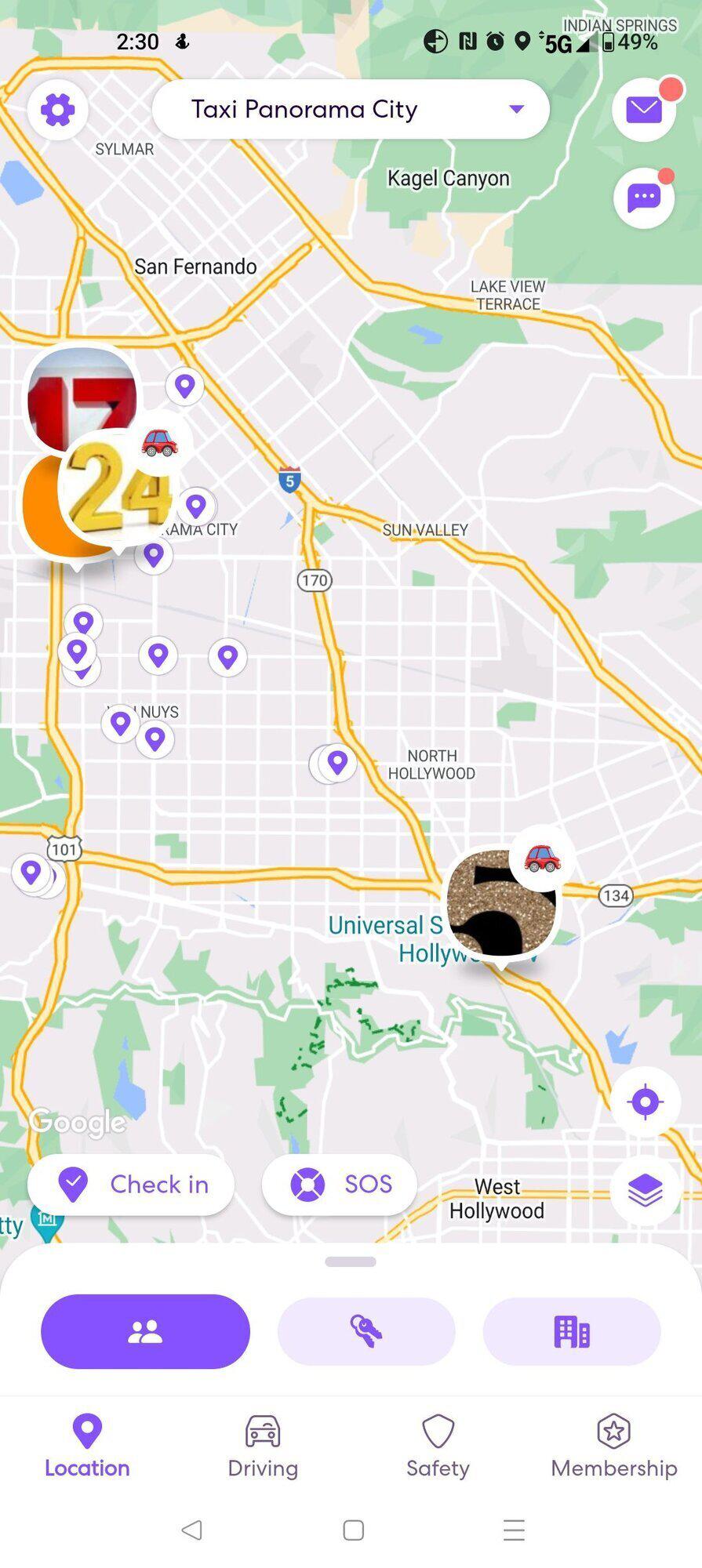Recenter map on my location
This screenshot has width=702, height=1568.
tap(645, 1102)
